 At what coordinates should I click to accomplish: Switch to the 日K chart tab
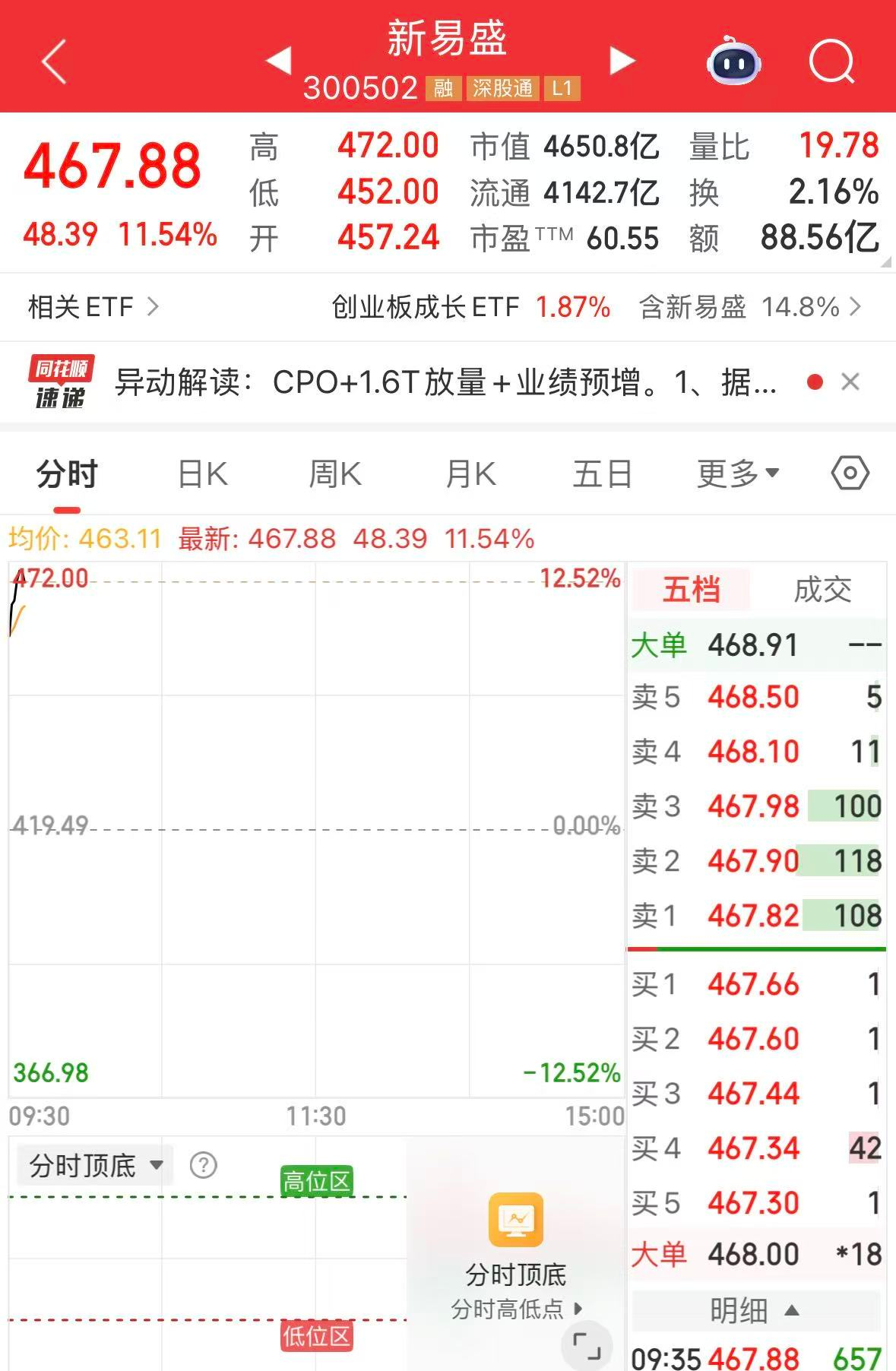tap(202, 474)
